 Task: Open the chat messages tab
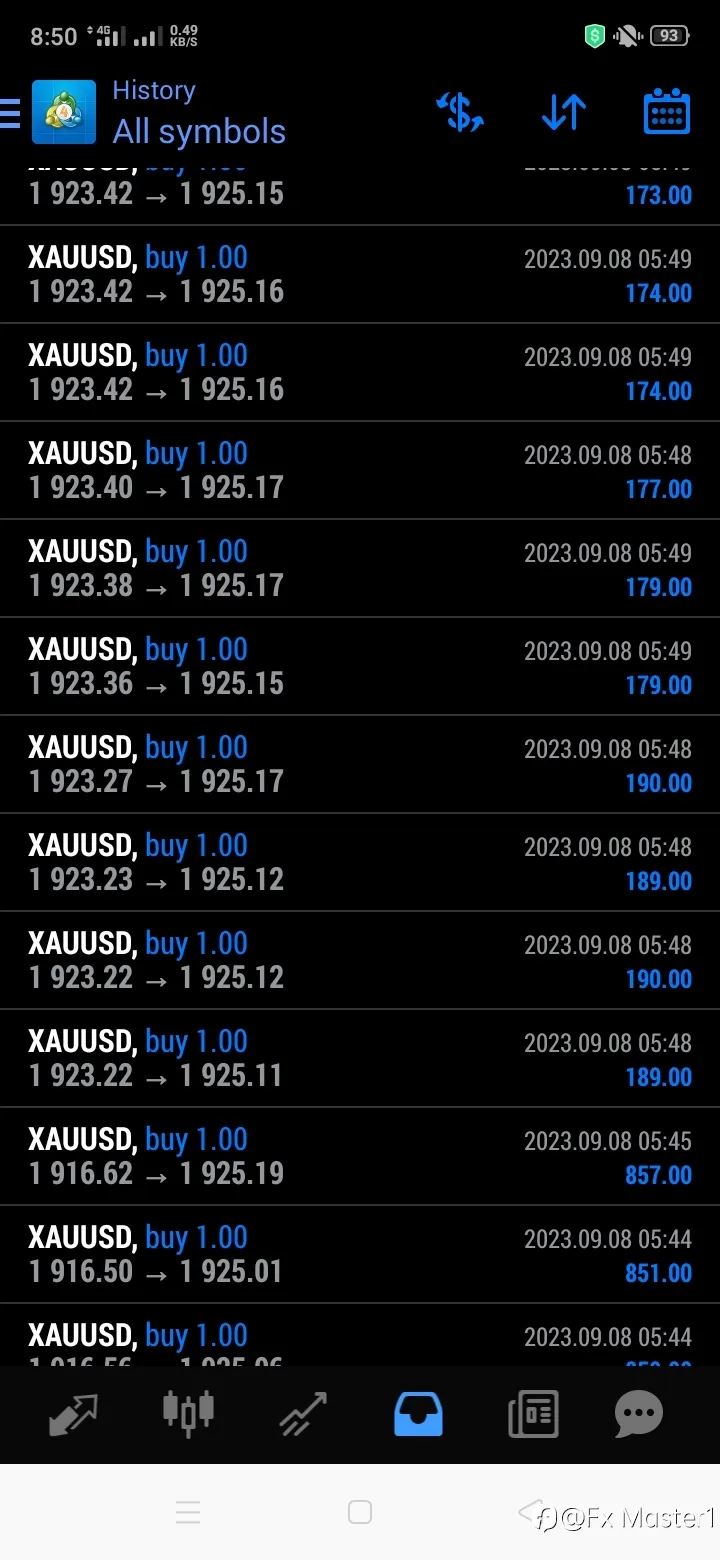(639, 1413)
